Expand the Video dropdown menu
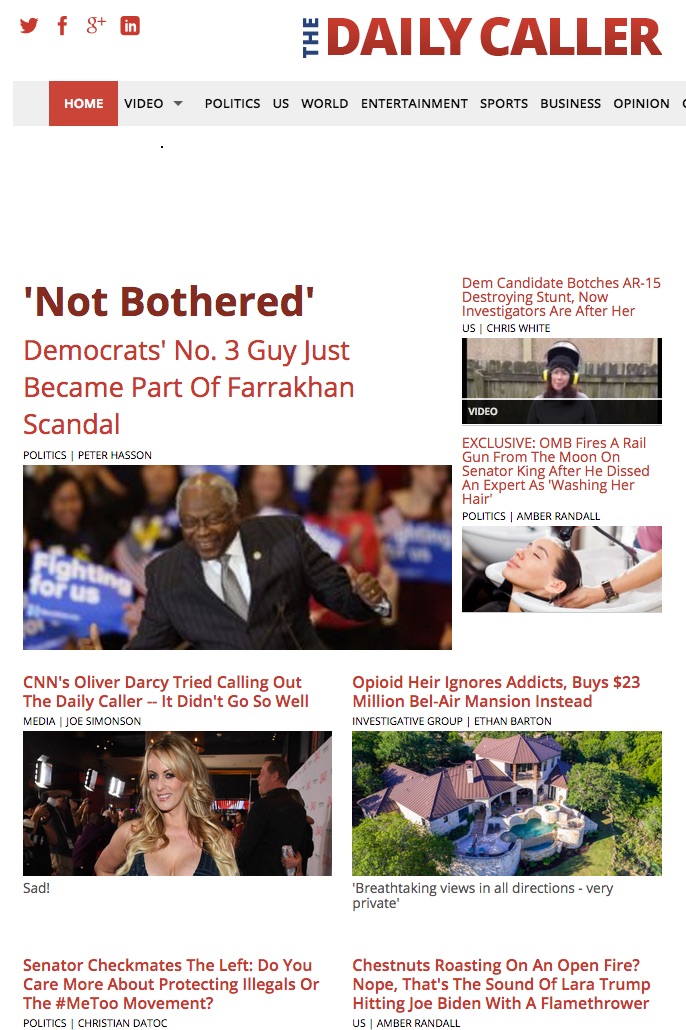The width and height of the screenshot is (686, 1030). tap(178, 103)
